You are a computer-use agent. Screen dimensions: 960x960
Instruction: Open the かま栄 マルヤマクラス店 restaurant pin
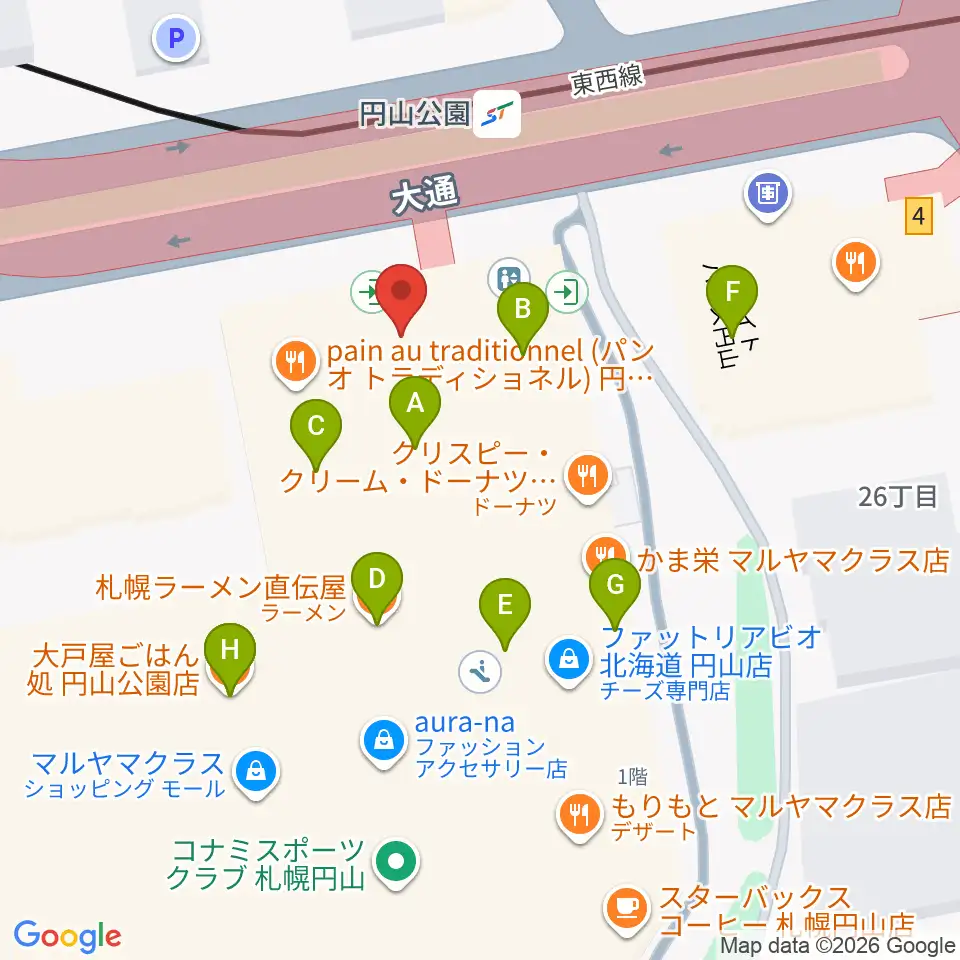pos(604,552)
